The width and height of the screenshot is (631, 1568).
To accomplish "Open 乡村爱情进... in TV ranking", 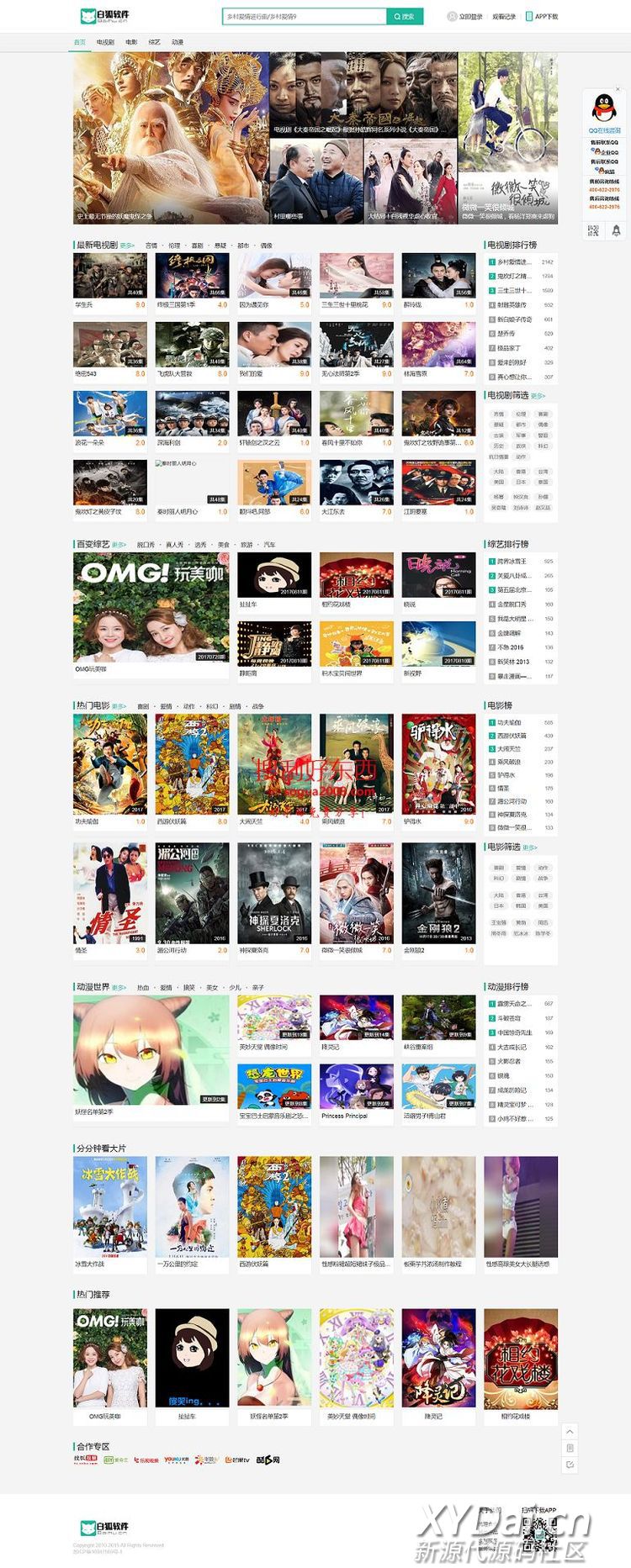I will pos(513,262).
